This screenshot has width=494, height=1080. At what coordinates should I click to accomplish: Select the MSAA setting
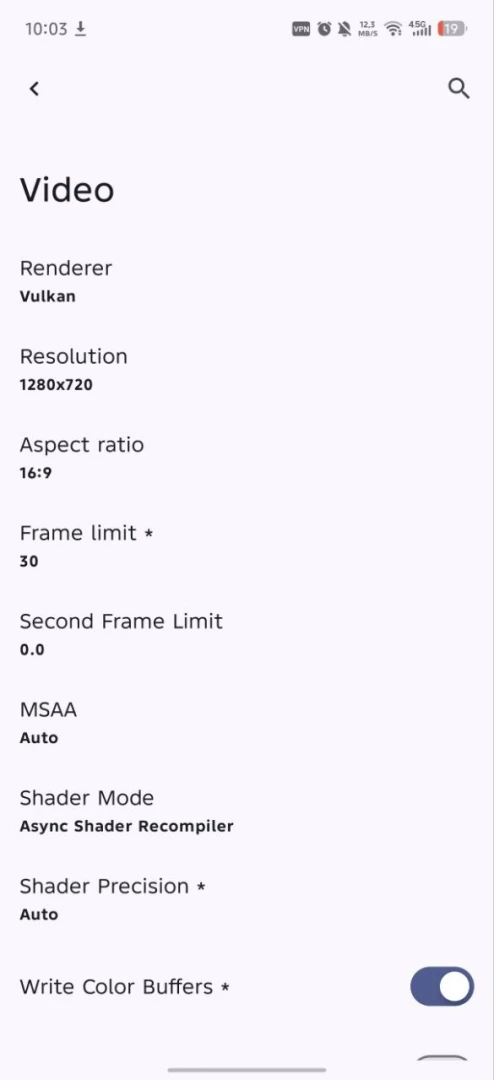click(x=247, y=723)
